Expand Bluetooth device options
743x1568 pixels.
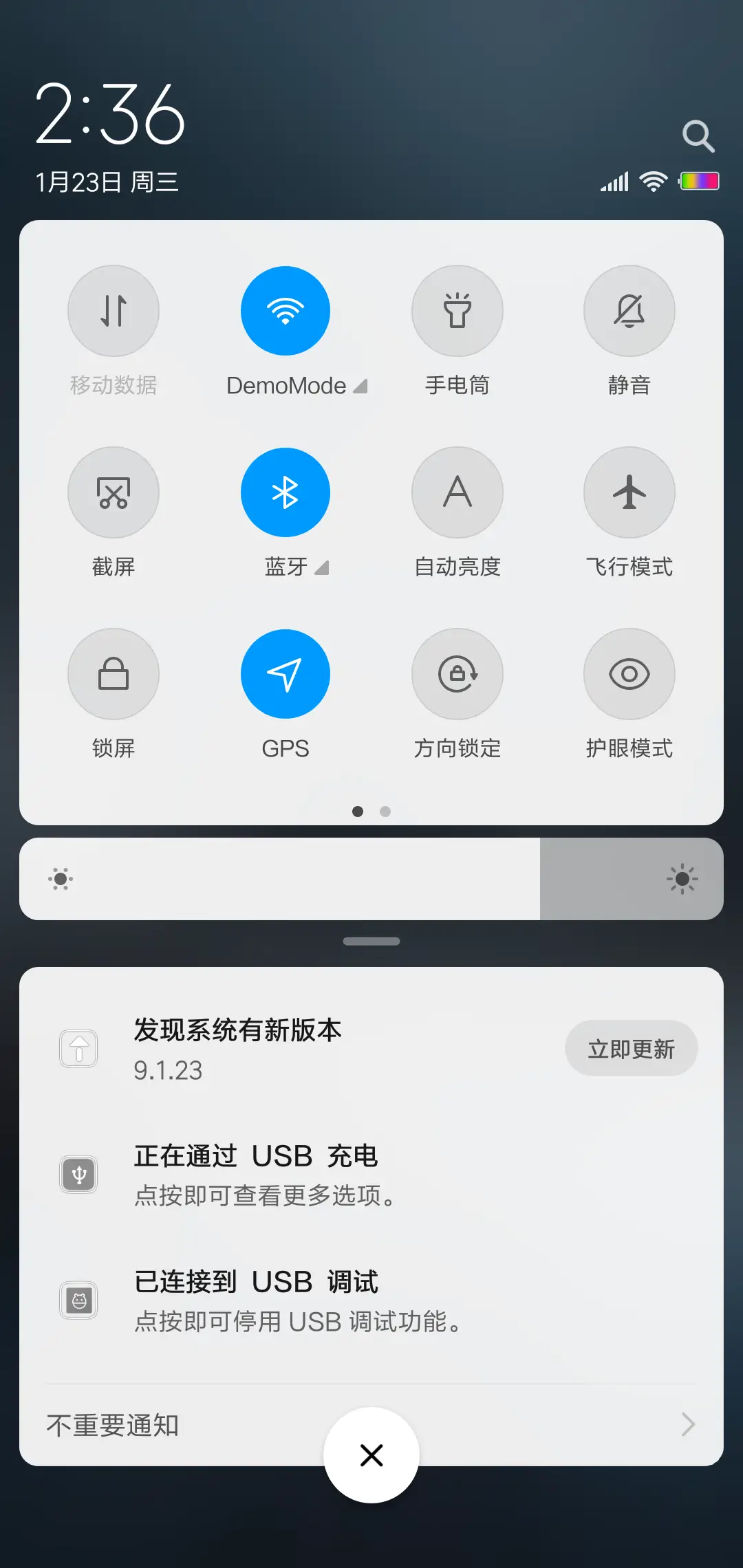(x=322, y=568)
